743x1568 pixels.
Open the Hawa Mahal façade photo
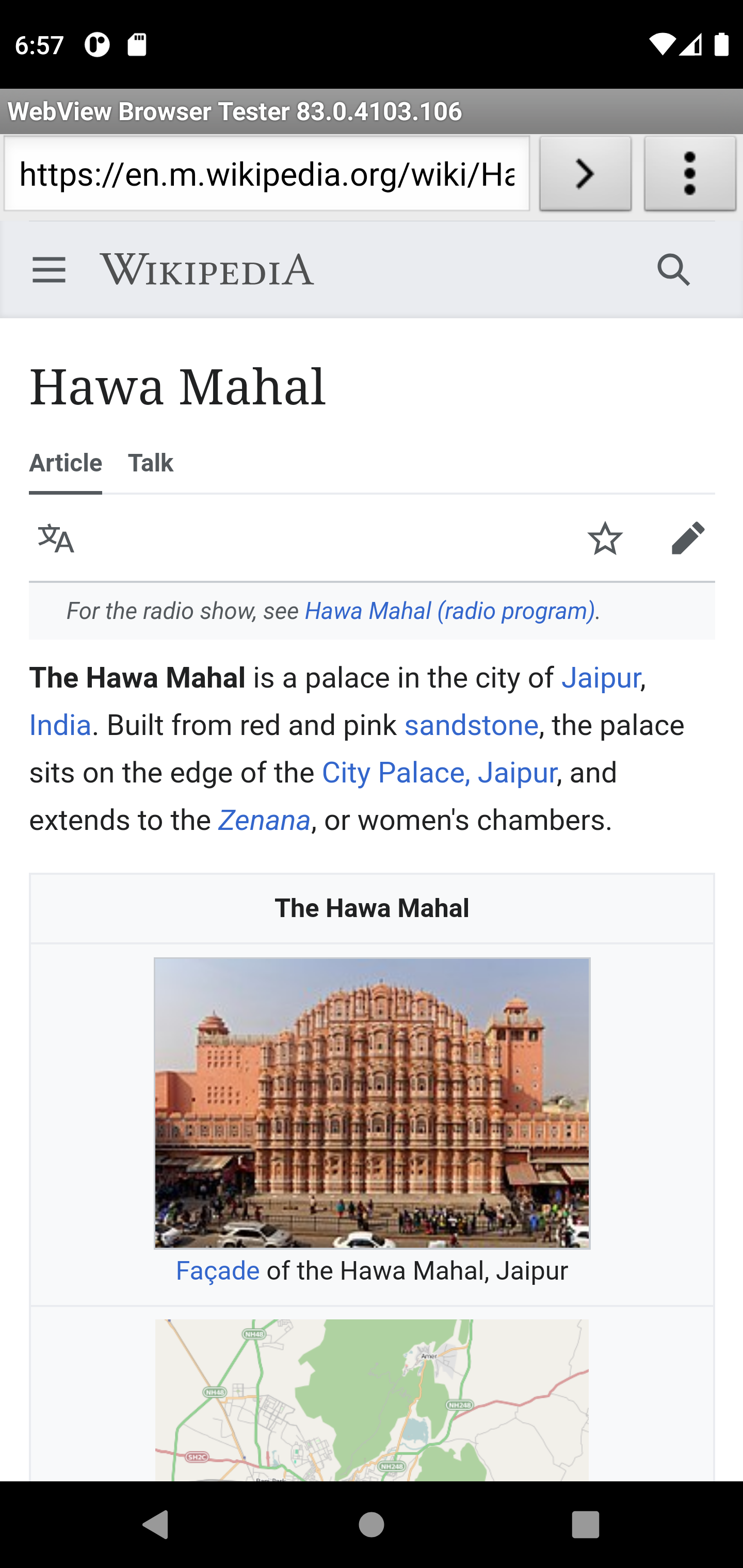(x=372, y=1103)
